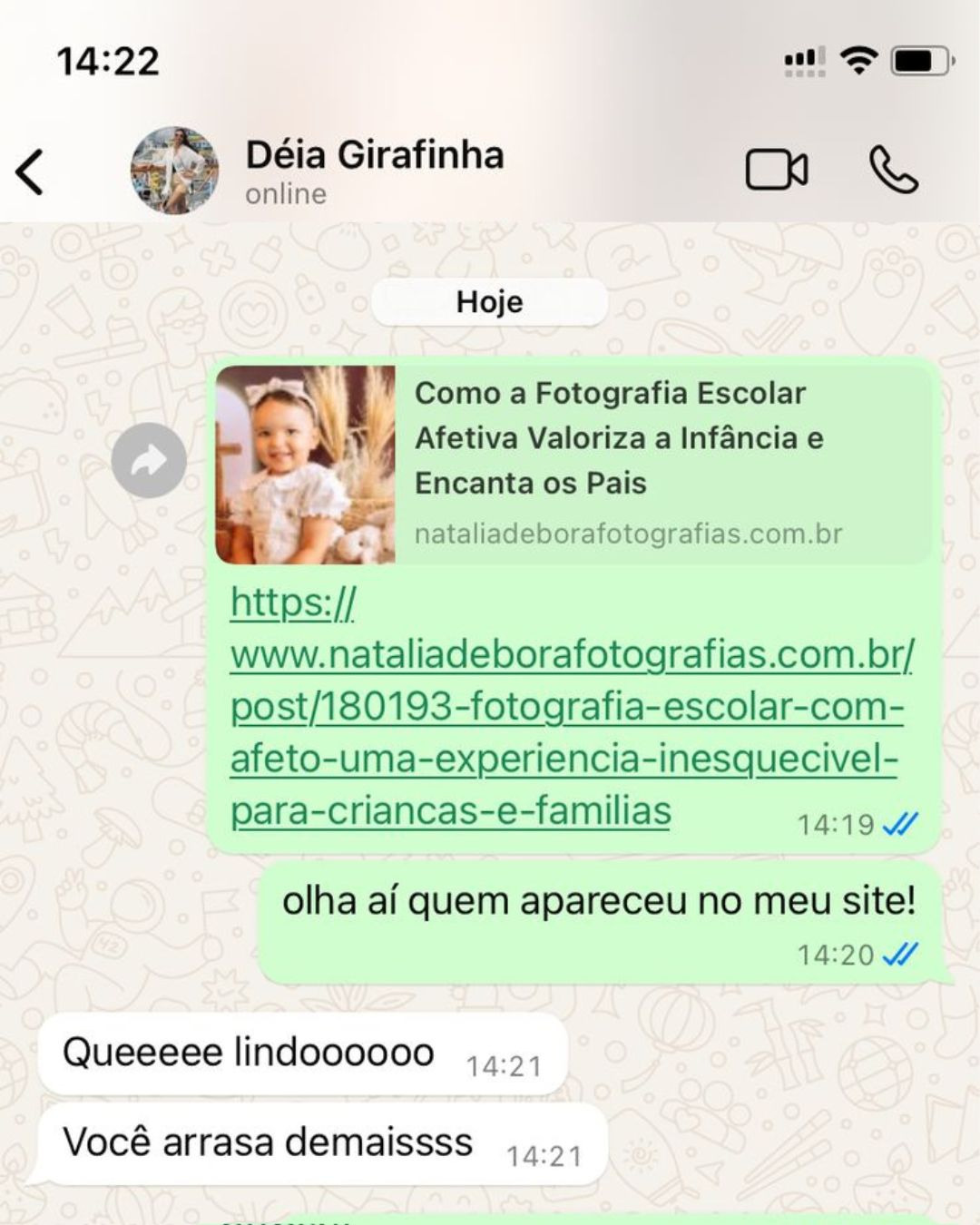Open the Fotografia Escolar Afetiva link preview
980x1225 pixels.
573,464
